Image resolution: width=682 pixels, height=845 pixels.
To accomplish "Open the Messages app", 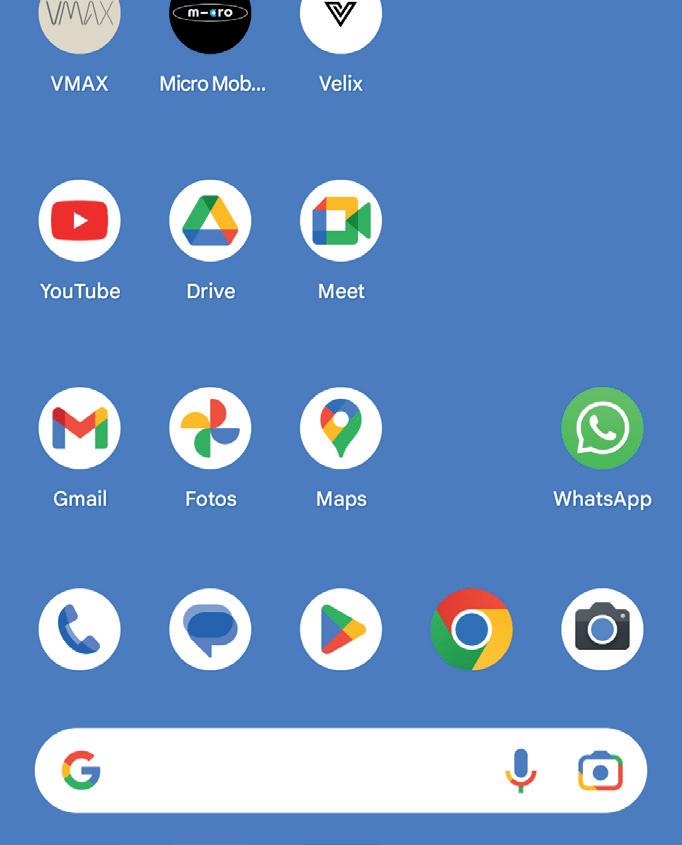I will coord(210,629).
